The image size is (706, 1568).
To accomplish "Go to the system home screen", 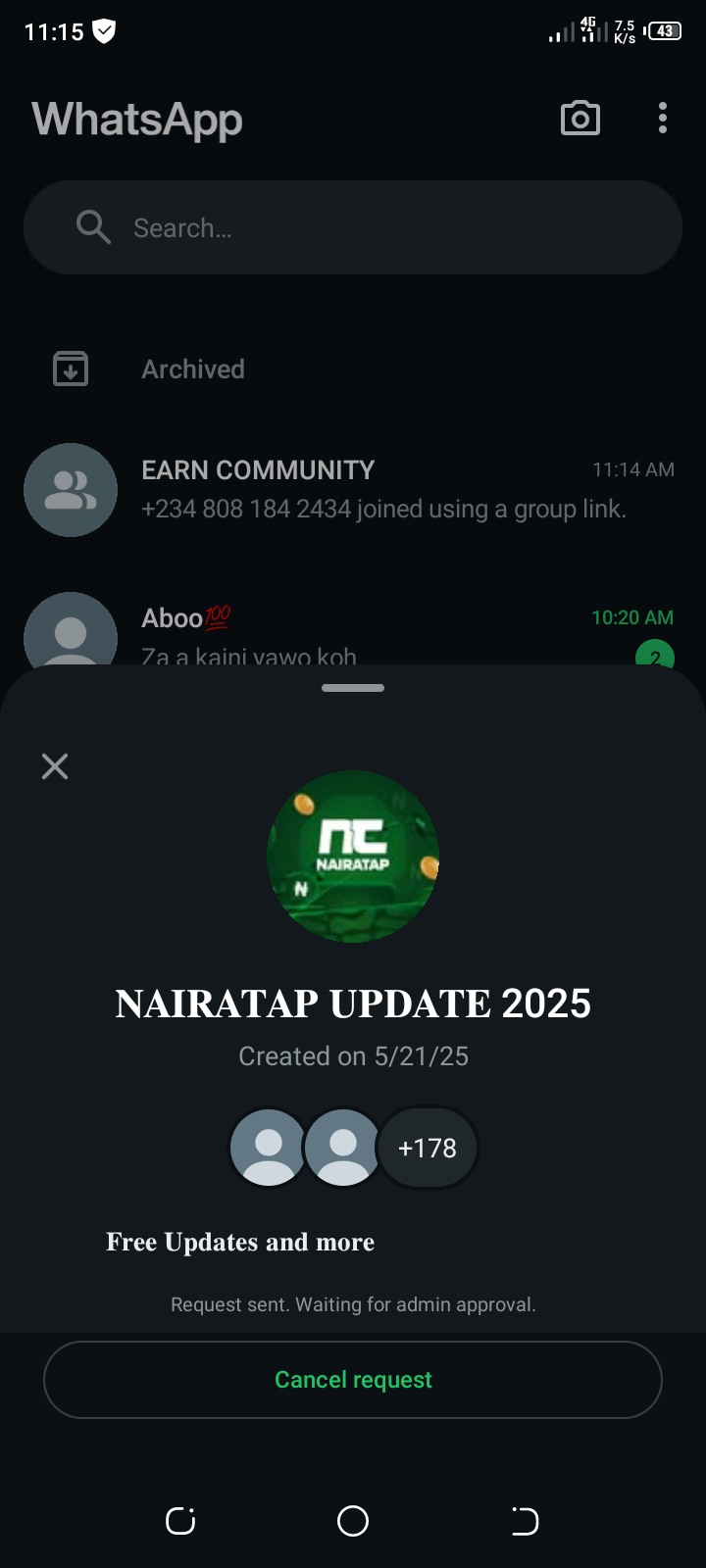I will coord(353,1521).
